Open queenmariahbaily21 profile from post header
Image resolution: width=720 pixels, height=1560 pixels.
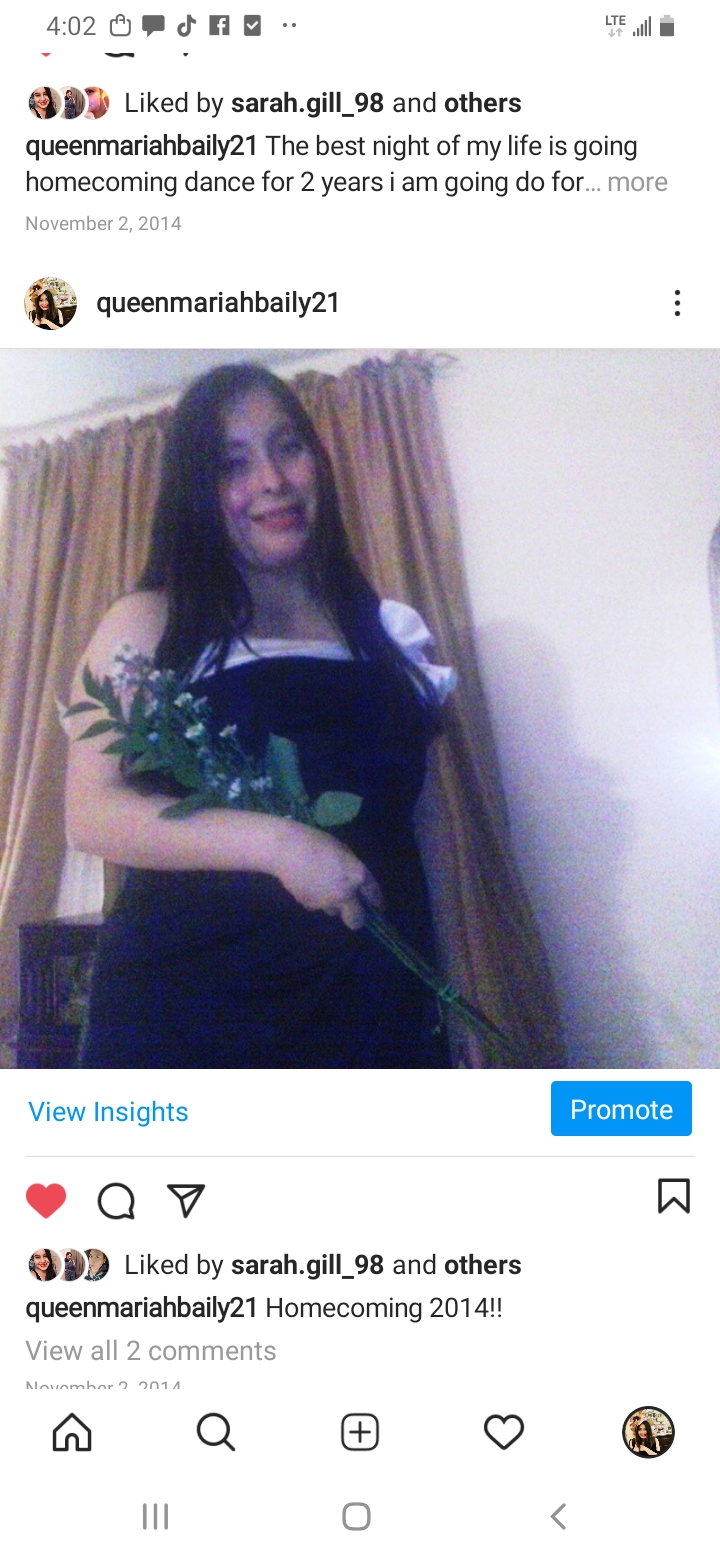coord(217,303)
